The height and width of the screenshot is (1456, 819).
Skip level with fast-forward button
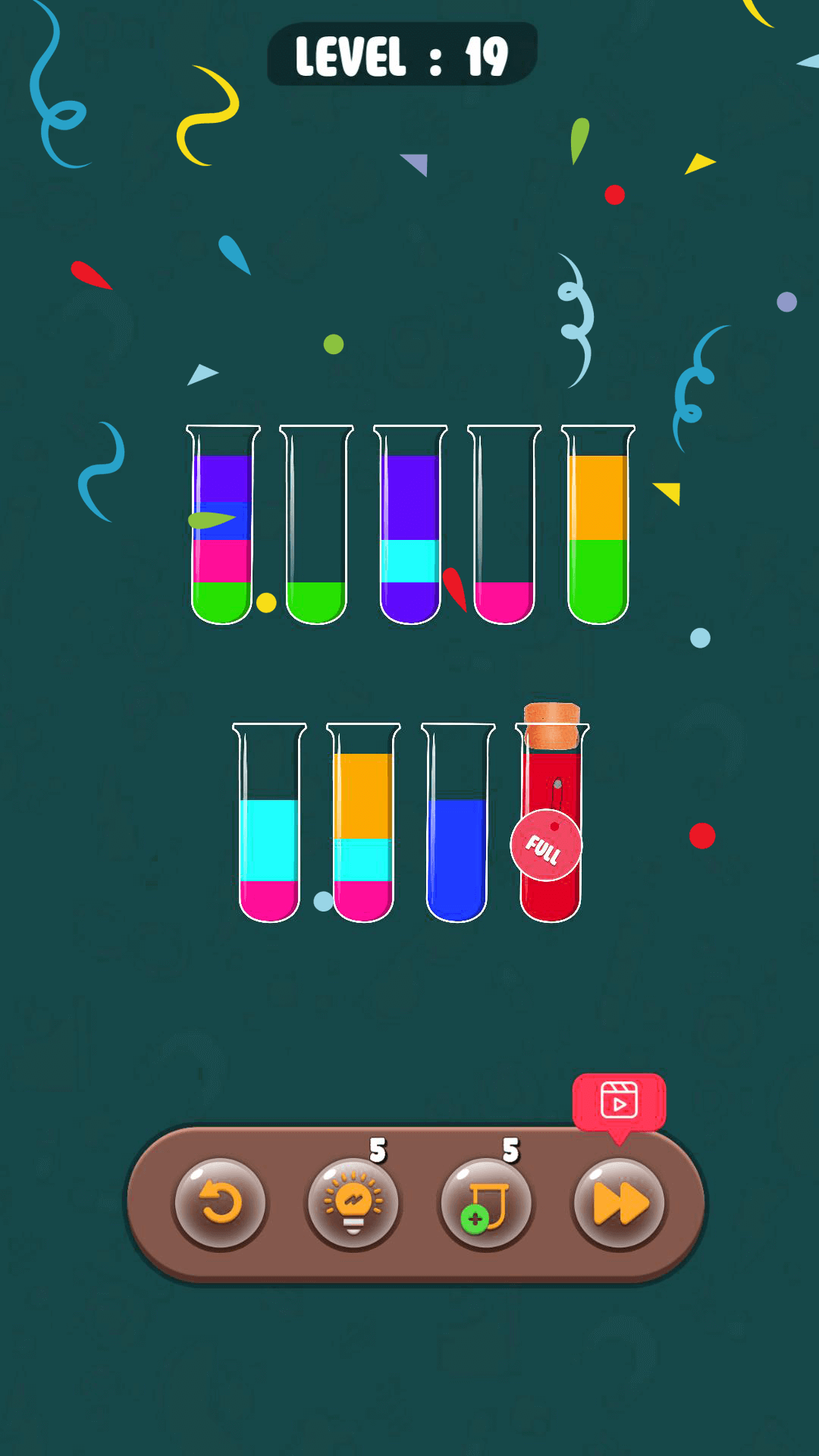[620, 1203]
